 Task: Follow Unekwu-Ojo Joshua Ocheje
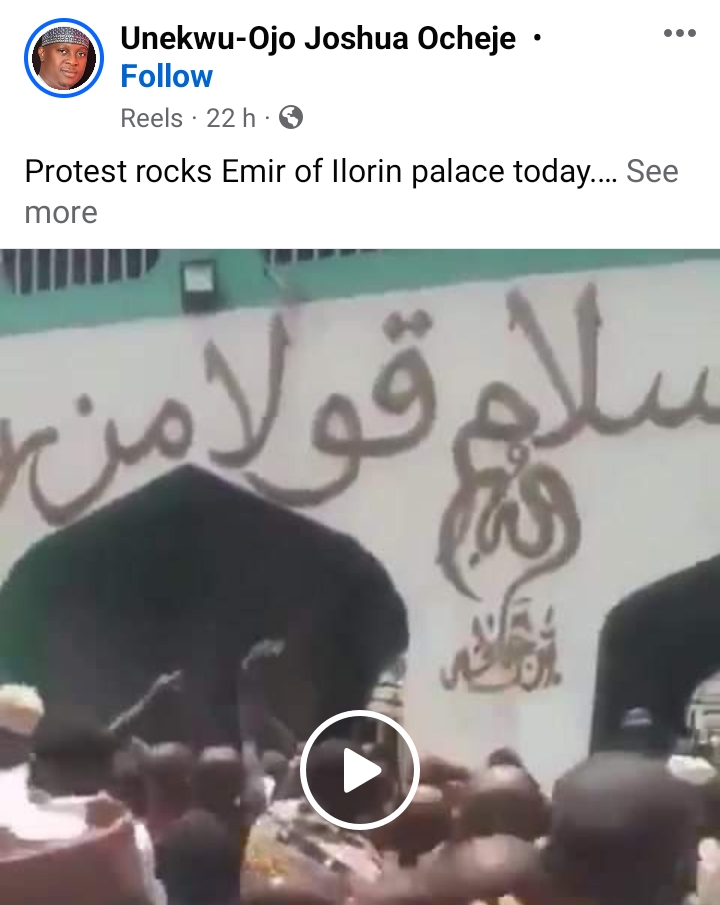[x=166, y=77]
